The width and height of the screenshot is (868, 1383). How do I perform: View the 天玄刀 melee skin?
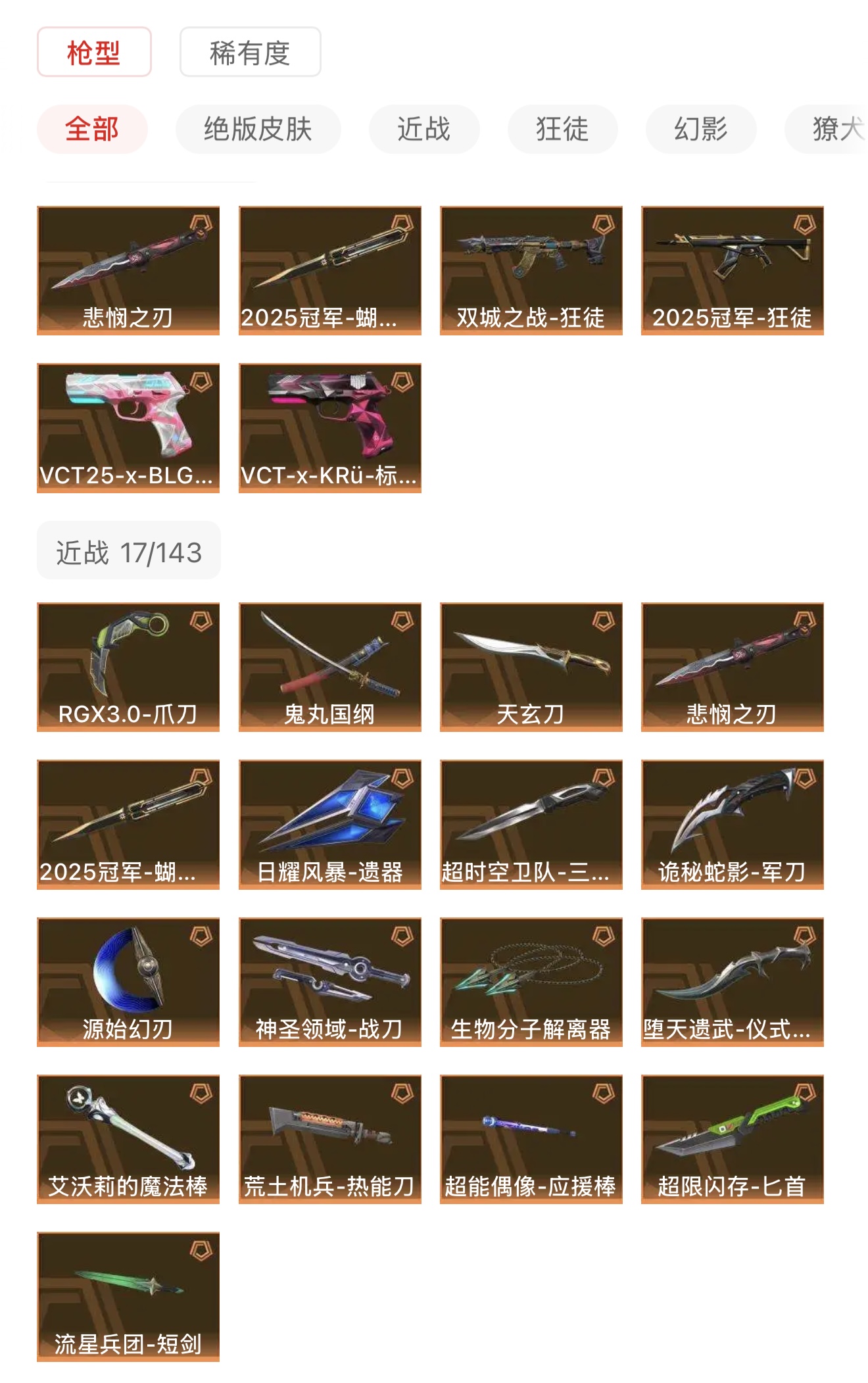(x=531, y=666)
